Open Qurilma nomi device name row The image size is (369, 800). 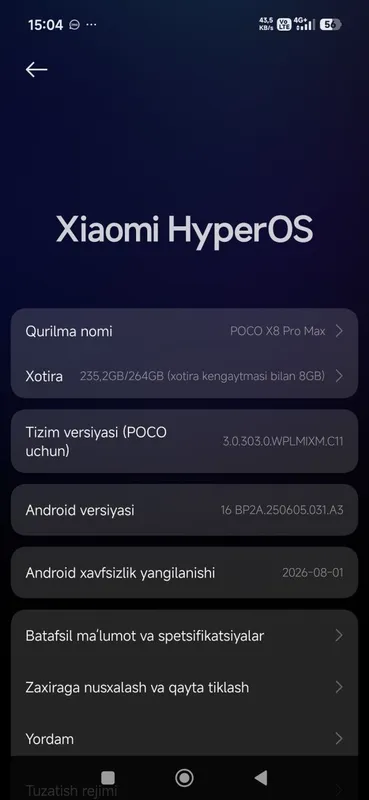pos(184,331)
